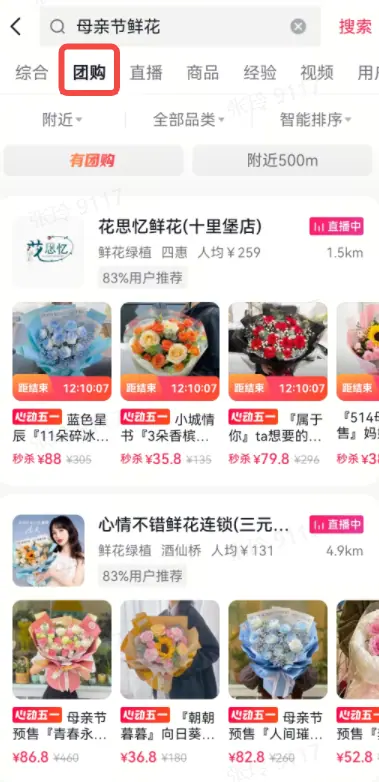This screenshot has width=379, height=782.
Task: Open the 蓝色星辰 ¥88 bouquet deal
Action: [62, 384]
